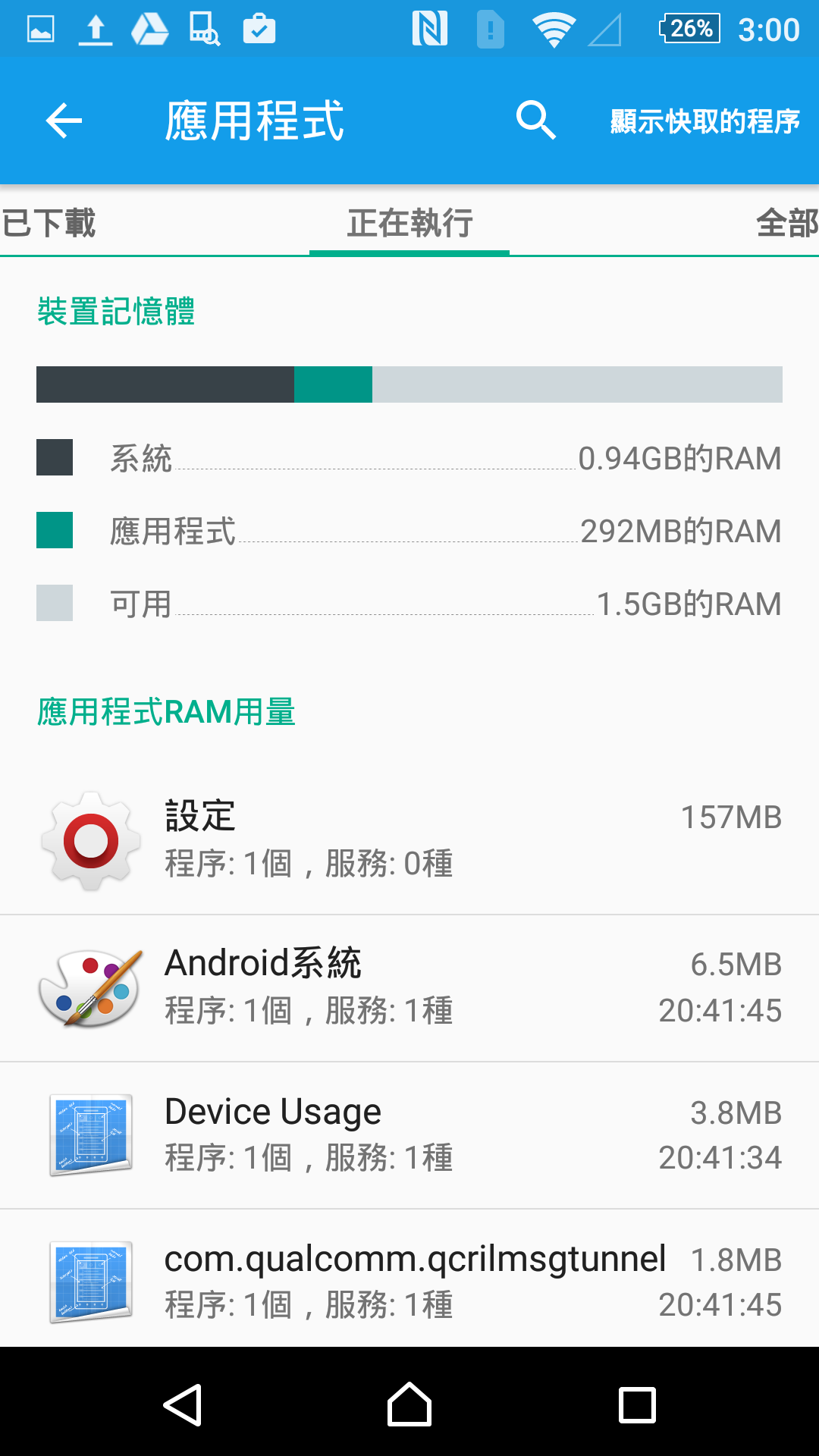The width and height of the screenshot is (819, 1456).
Task: Switch to the 全部 tab
Action: (x=786, y=223)
